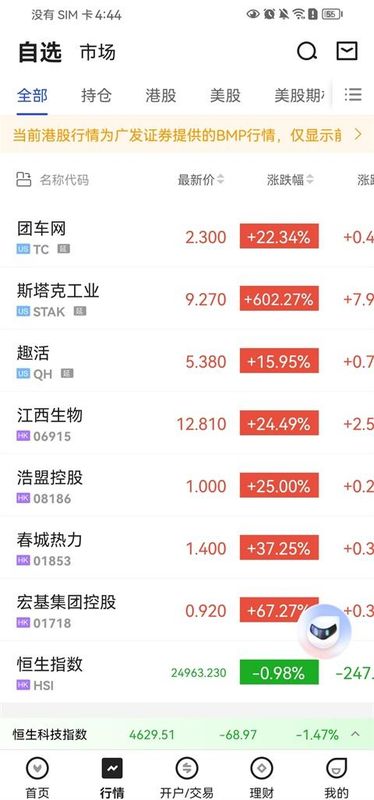Open the BMP行情 notice banner
Screen dimensions: 374x800
[x=187, y=135]
